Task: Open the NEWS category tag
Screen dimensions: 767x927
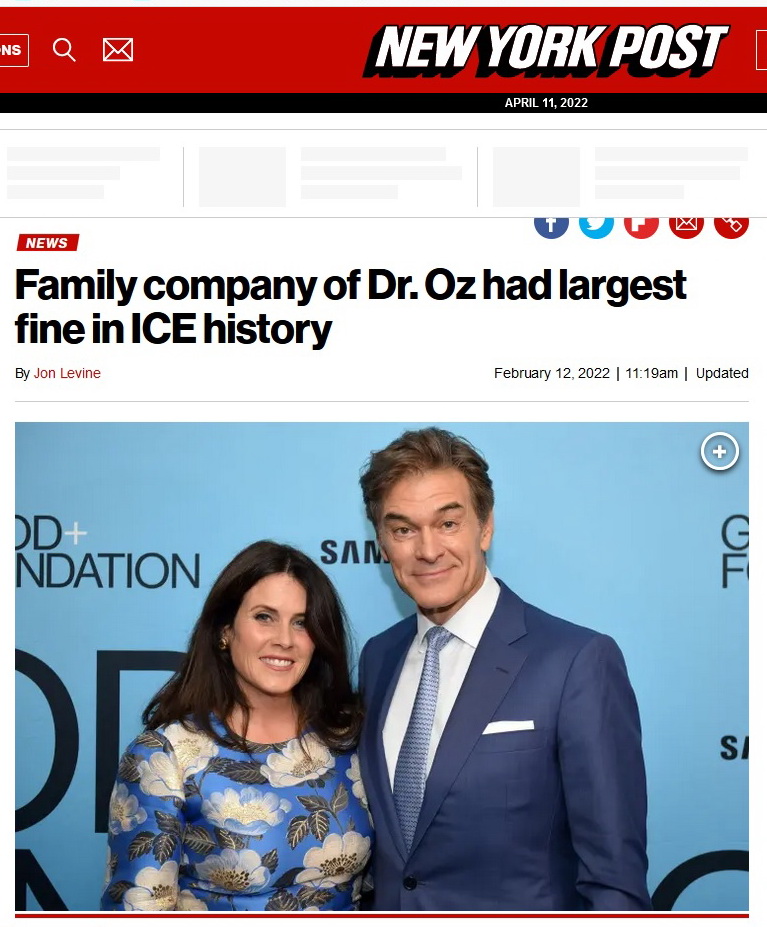Action: [47, 243]
